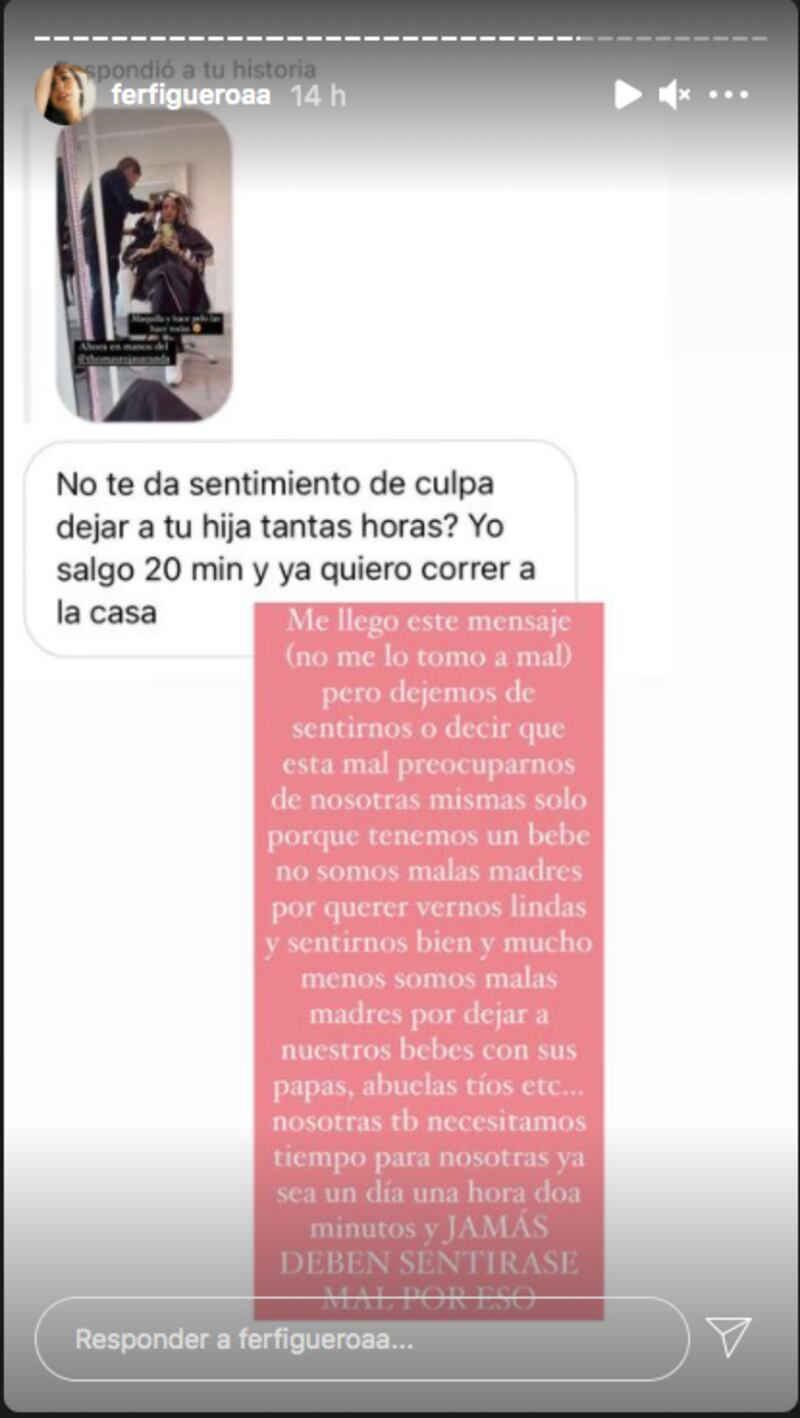
Task: Share this story via paper plane icon
Action: tap(728, 1337)
